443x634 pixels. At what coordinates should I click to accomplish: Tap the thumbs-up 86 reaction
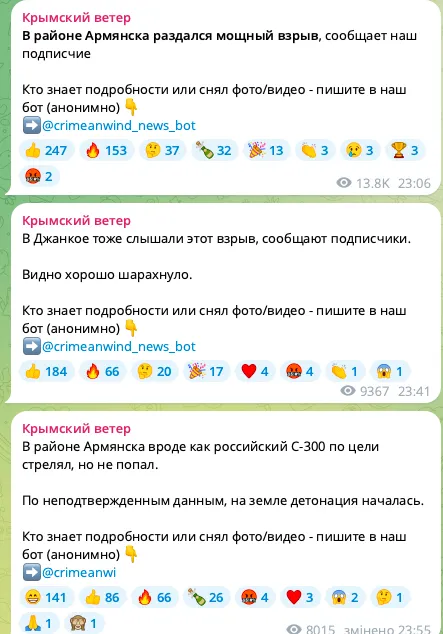[x=102, y=597]
